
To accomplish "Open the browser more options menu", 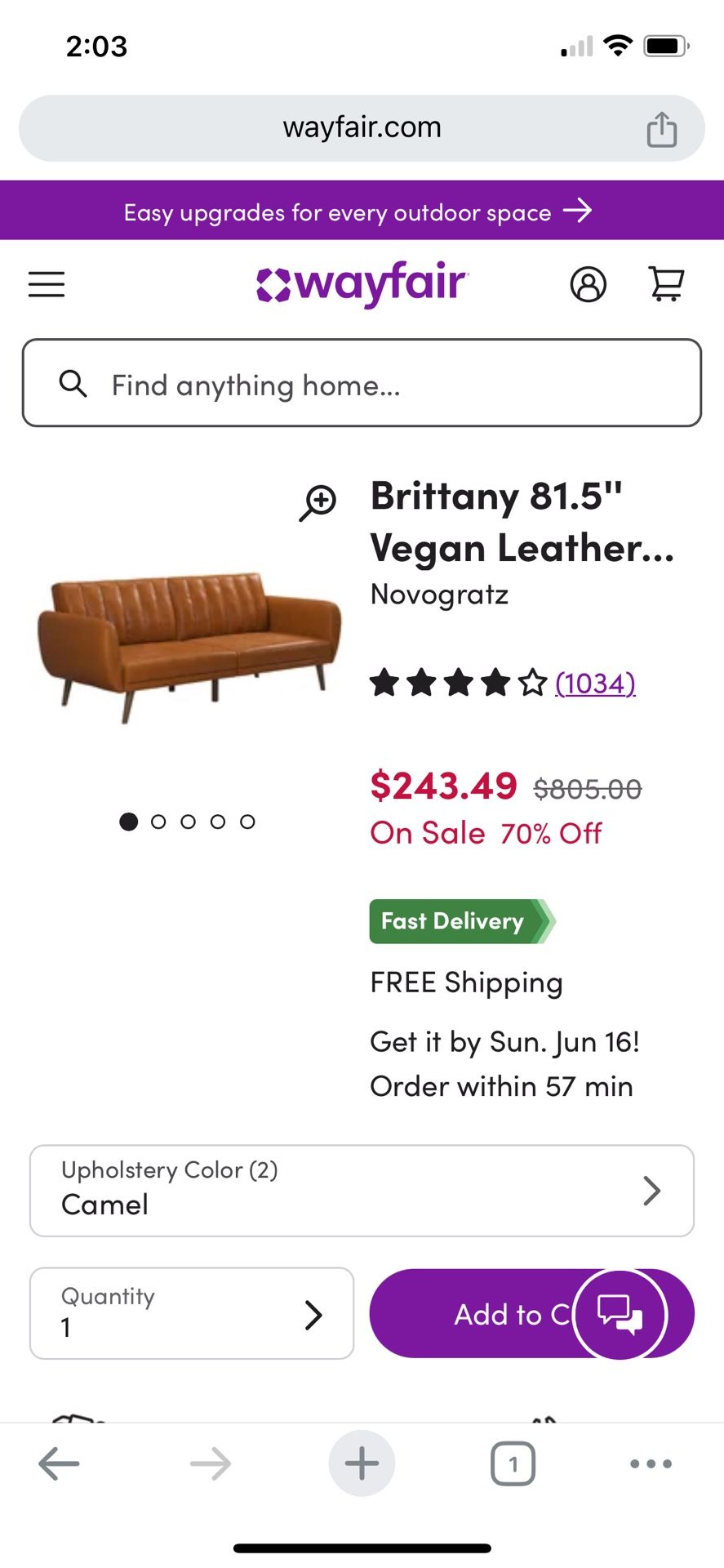I will 649,1463.
